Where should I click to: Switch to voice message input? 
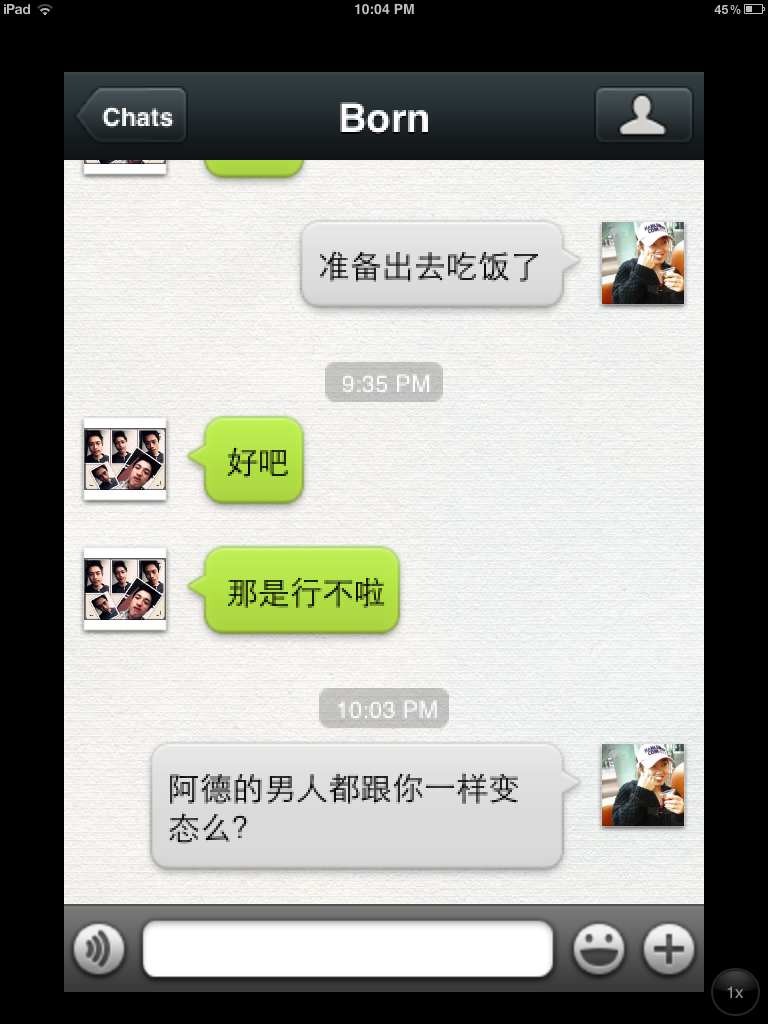pos(99,948)
